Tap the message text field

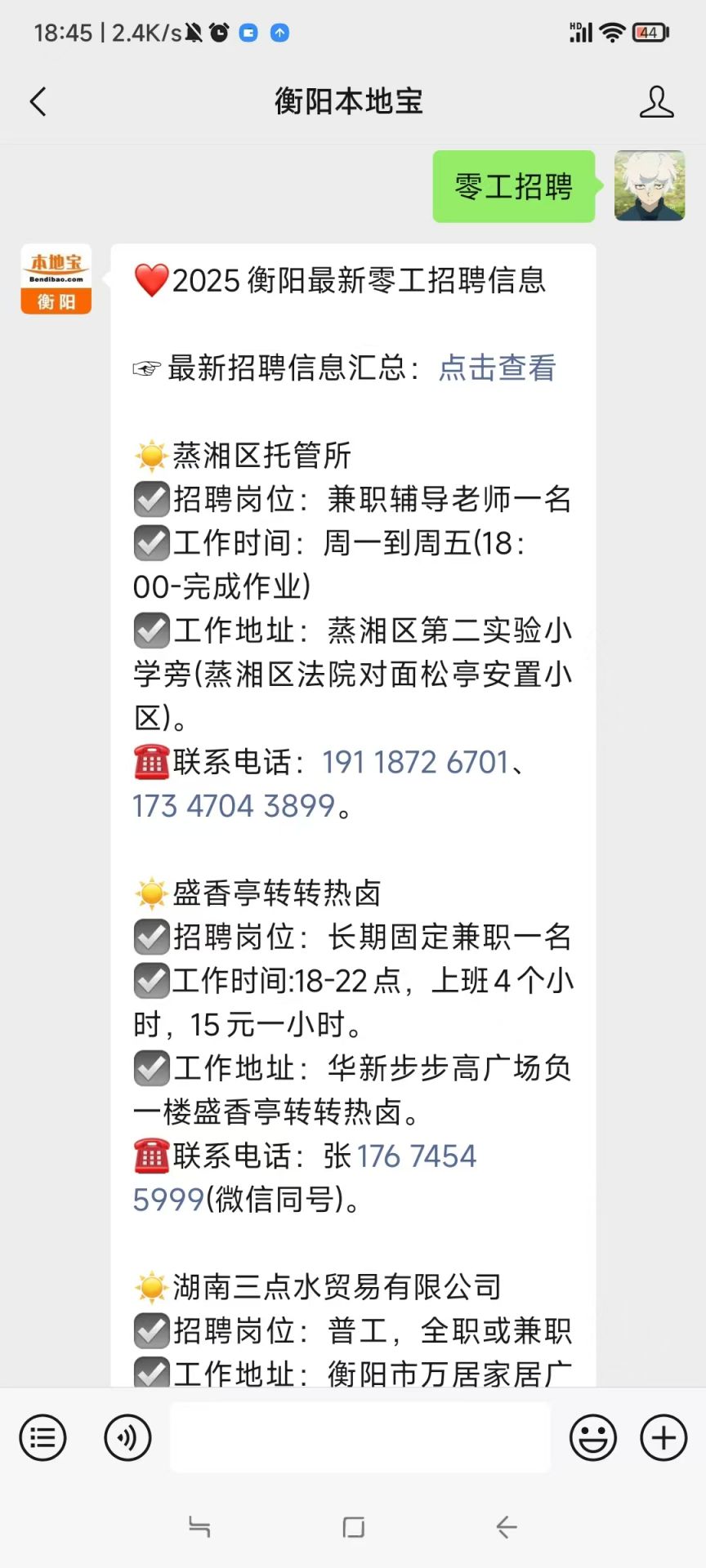[x=360, y=1437]
